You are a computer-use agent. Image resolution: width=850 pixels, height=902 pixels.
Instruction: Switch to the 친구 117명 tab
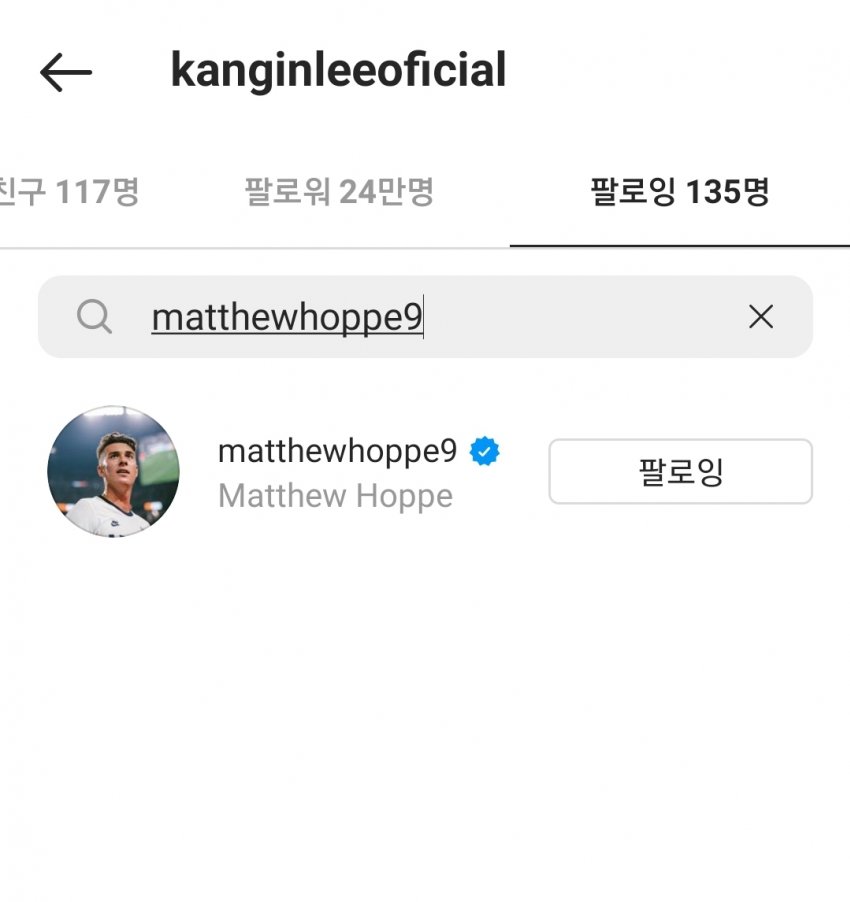[x=70, y=191]
